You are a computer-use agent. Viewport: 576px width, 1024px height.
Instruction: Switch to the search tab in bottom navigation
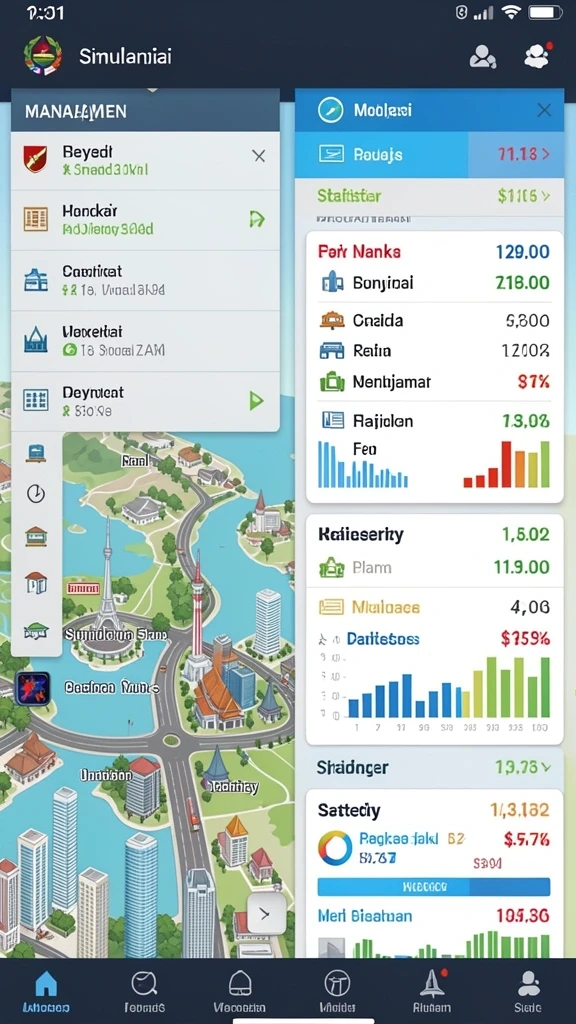click(x=144, y=989)
